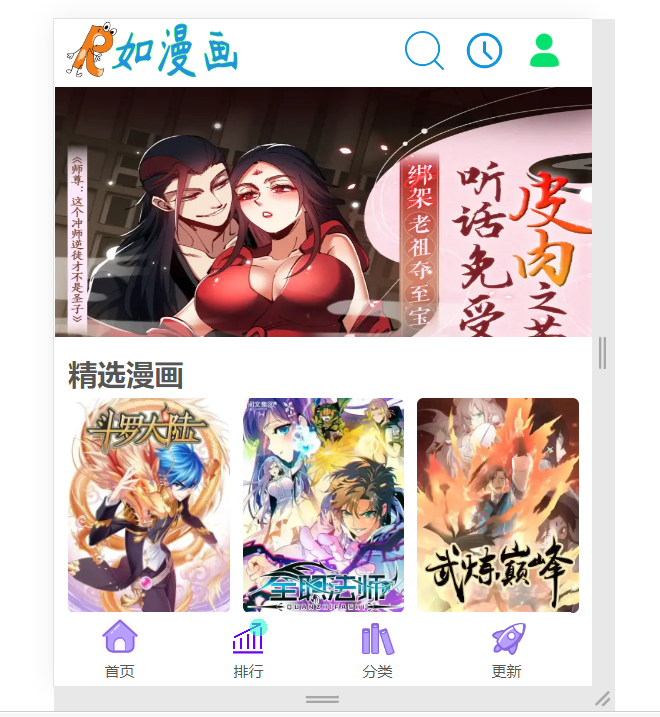The width and height of the screenshot is (660, 717).
Task: Open the 斗罗大陆 comic
Action: 149,504
